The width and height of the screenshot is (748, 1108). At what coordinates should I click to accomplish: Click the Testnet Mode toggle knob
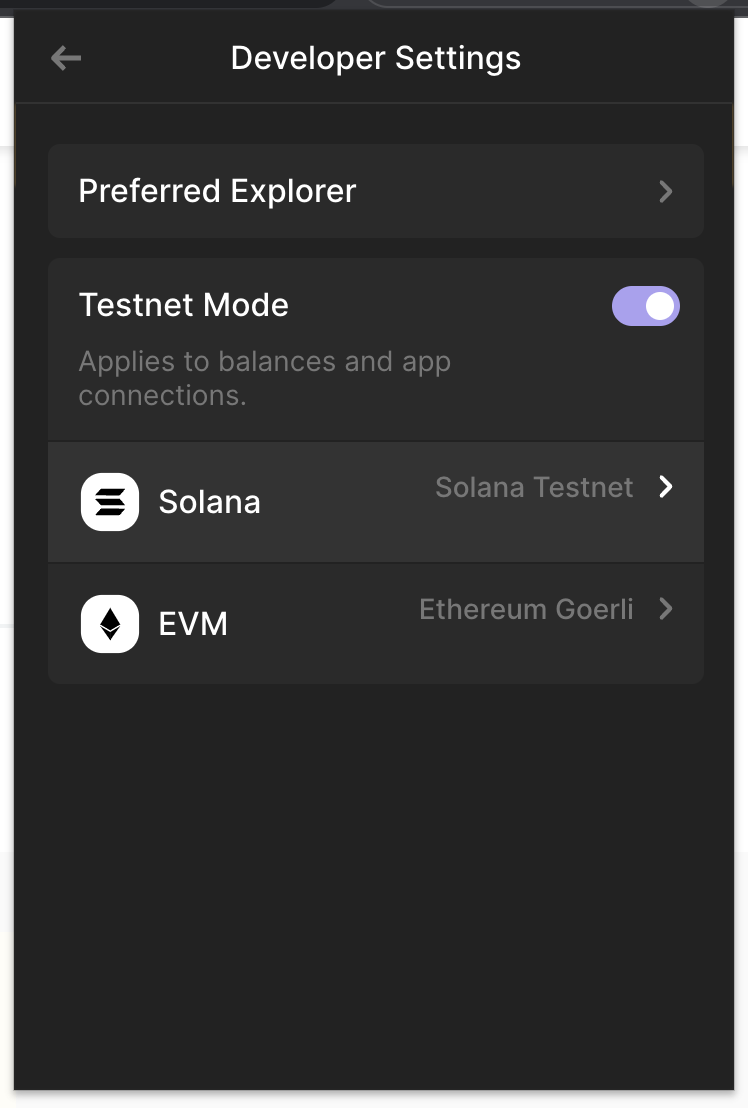(660, 306)
